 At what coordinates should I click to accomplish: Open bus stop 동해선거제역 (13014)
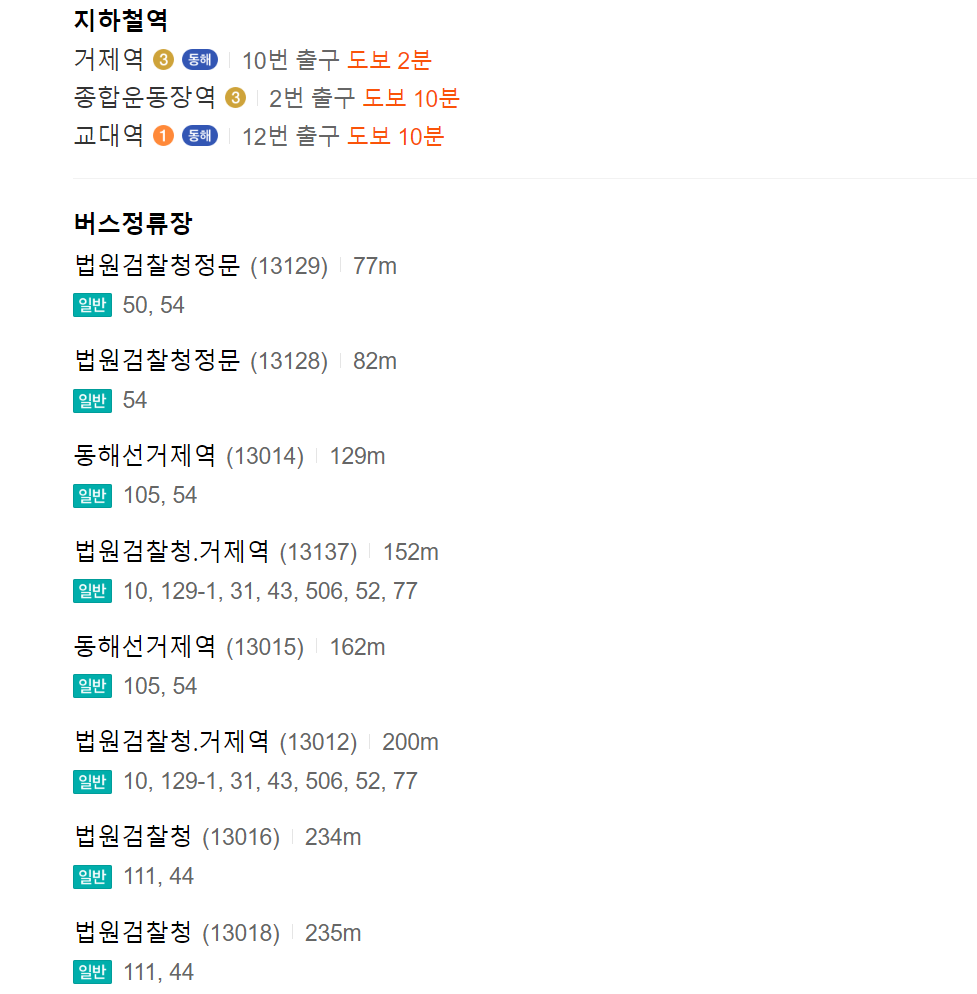(145, 456)
